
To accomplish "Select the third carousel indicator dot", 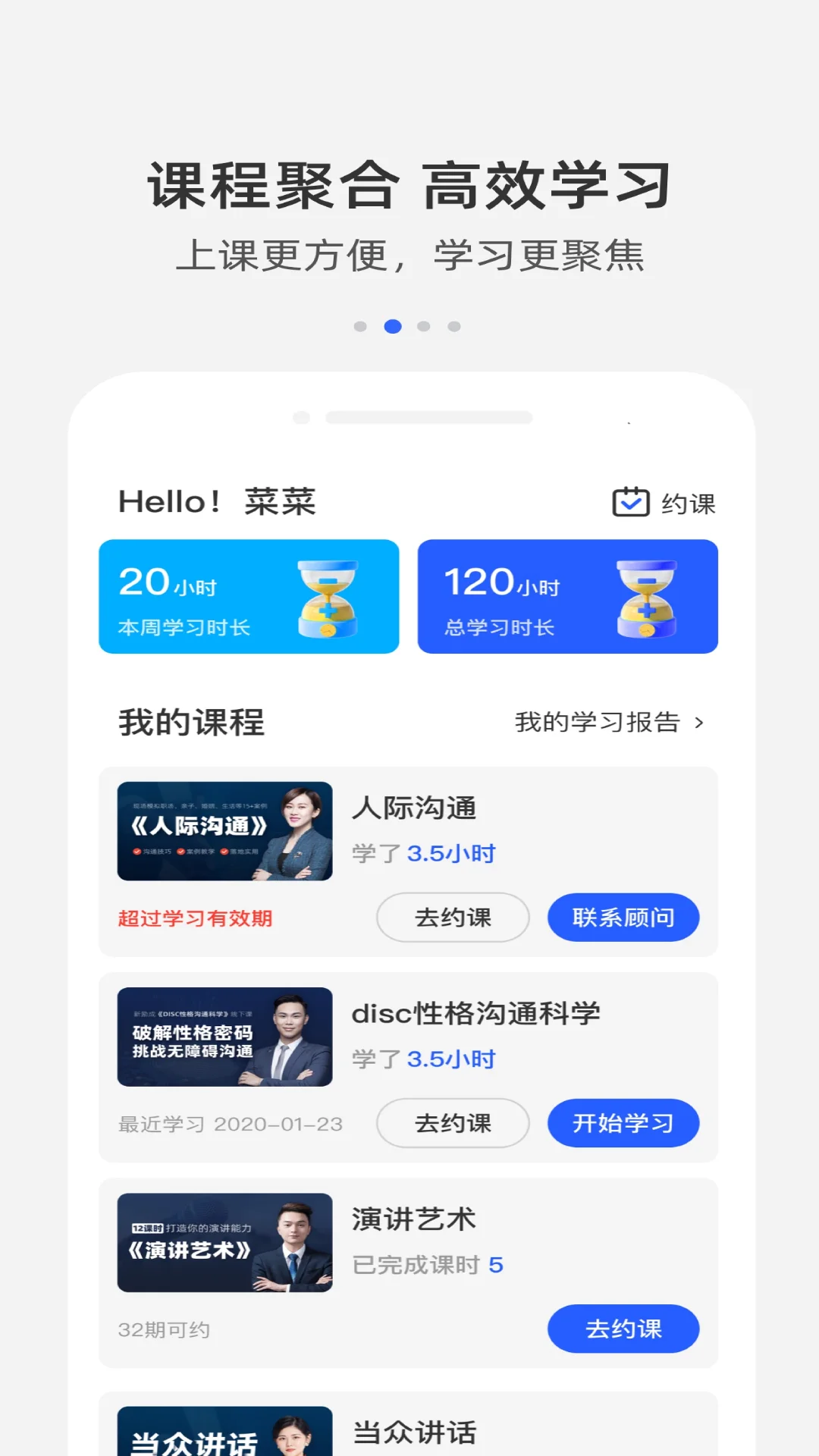I will coord(423,326).
